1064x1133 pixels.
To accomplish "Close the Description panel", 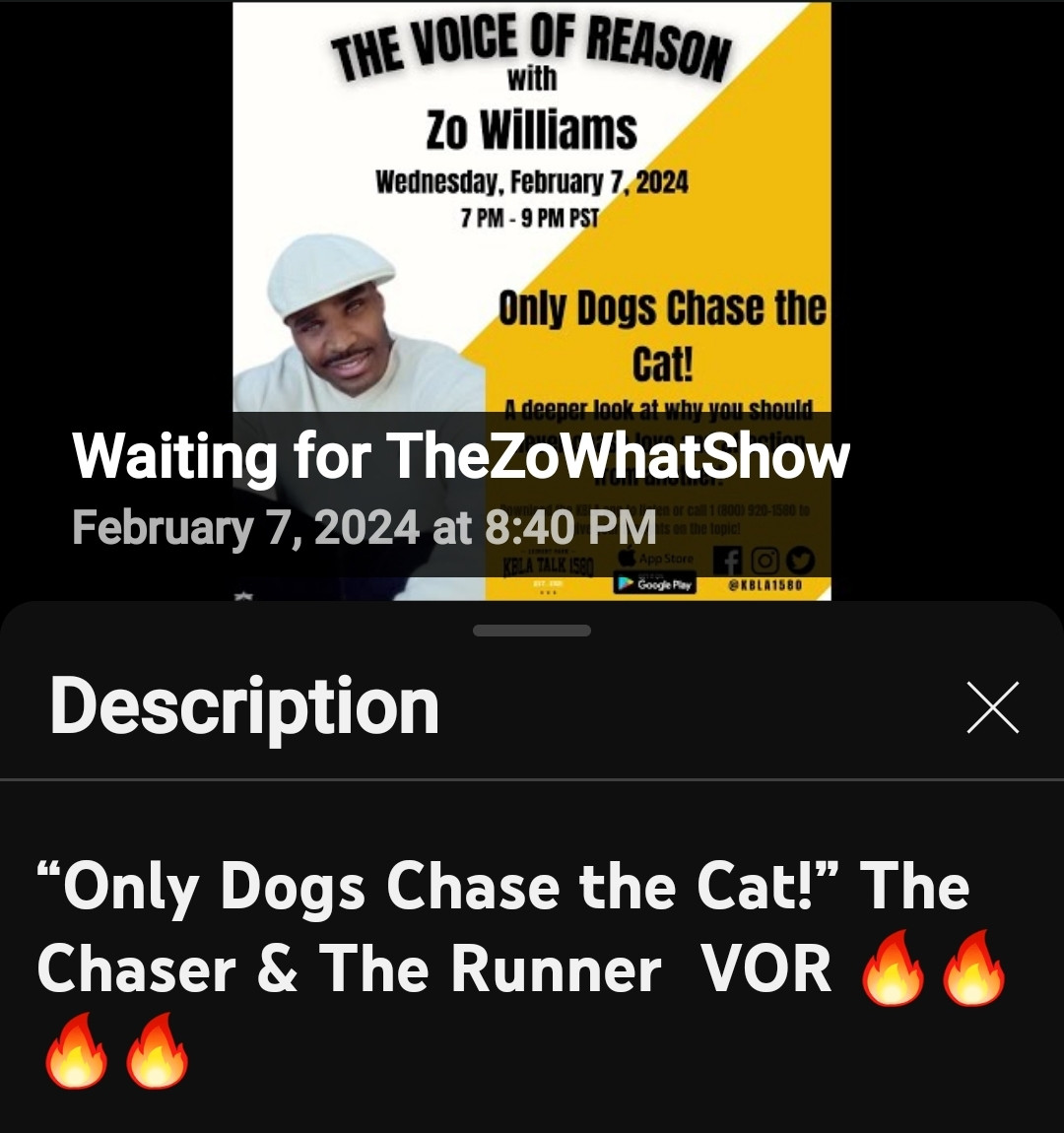I will pos(992,707).
